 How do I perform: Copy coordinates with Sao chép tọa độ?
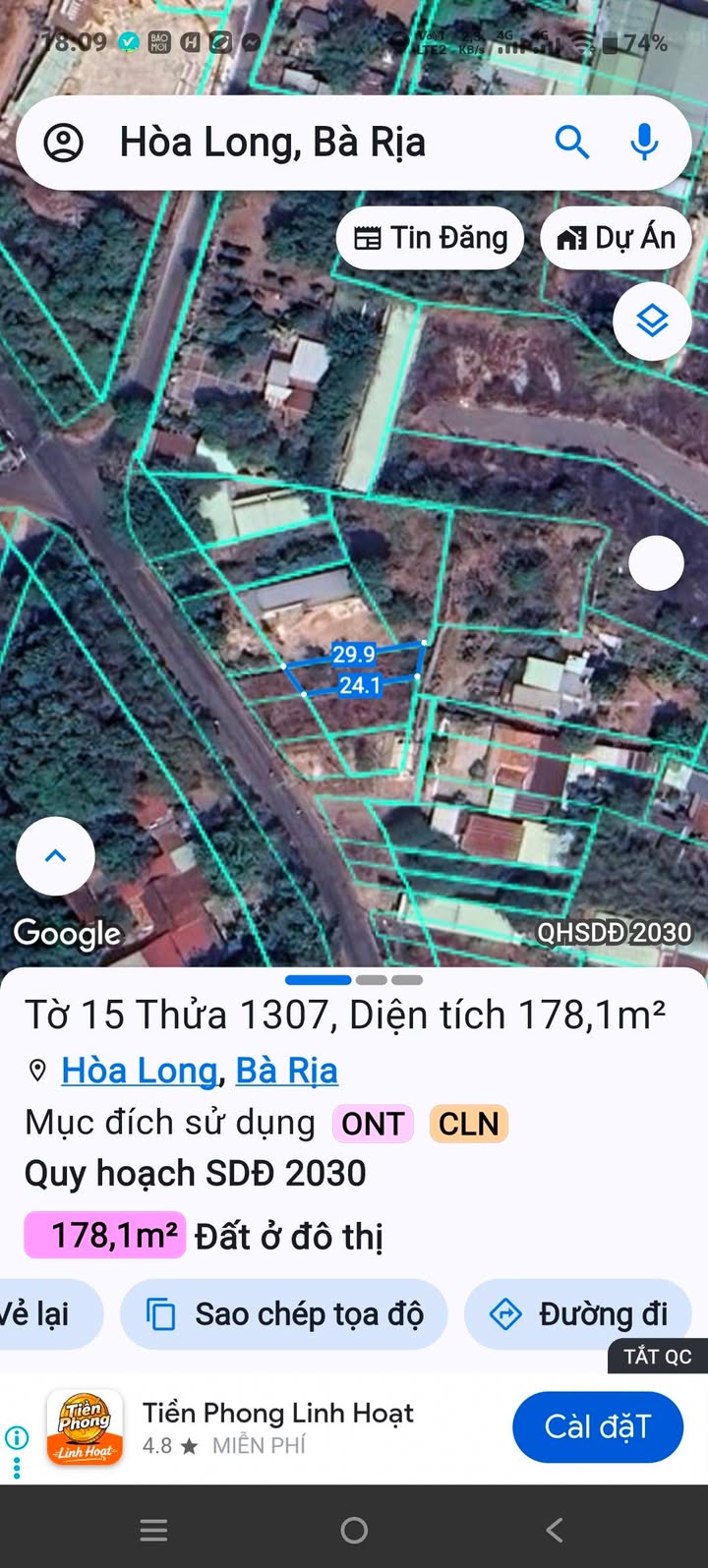coord(285,1314)
